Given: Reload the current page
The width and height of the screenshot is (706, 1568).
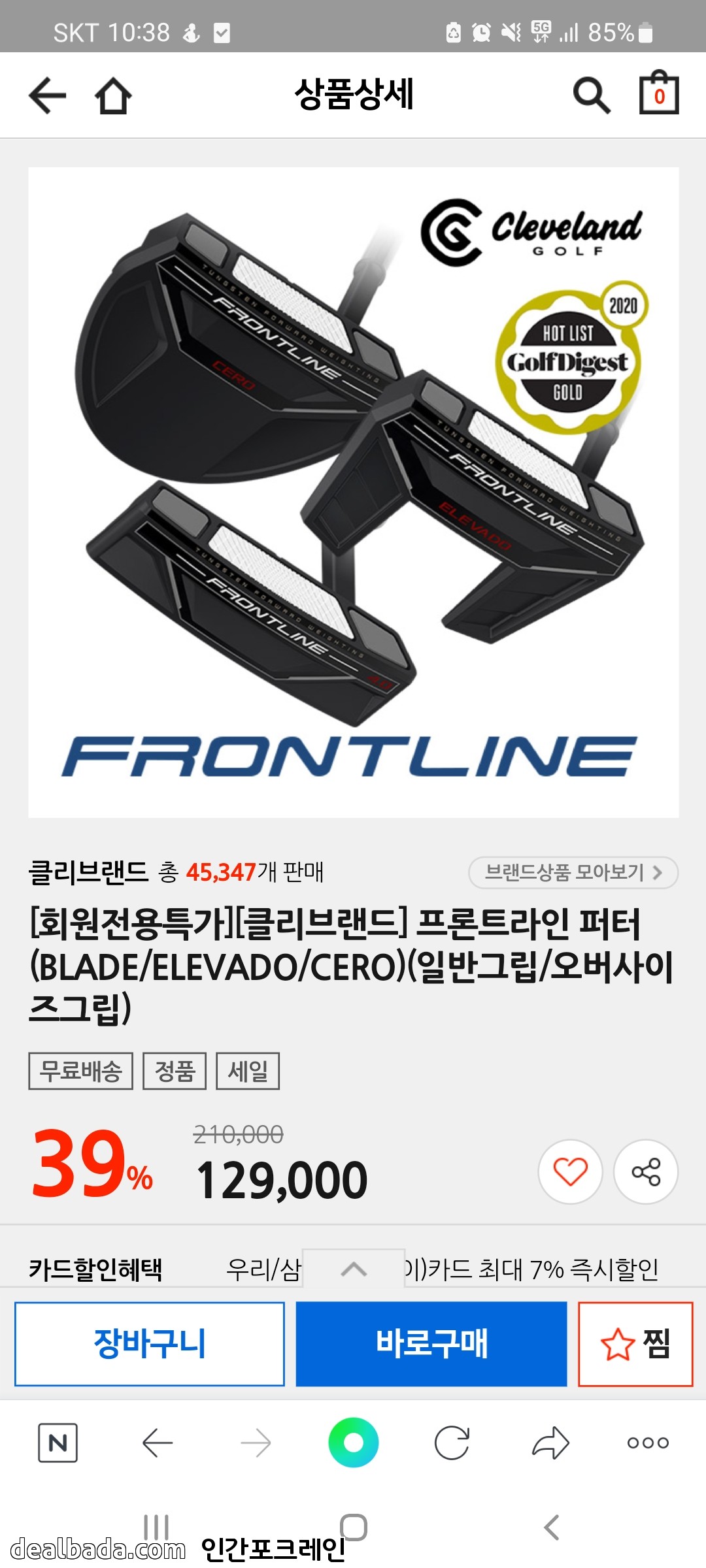Looking at the screenshot, I should click(x=452, y=1443).
